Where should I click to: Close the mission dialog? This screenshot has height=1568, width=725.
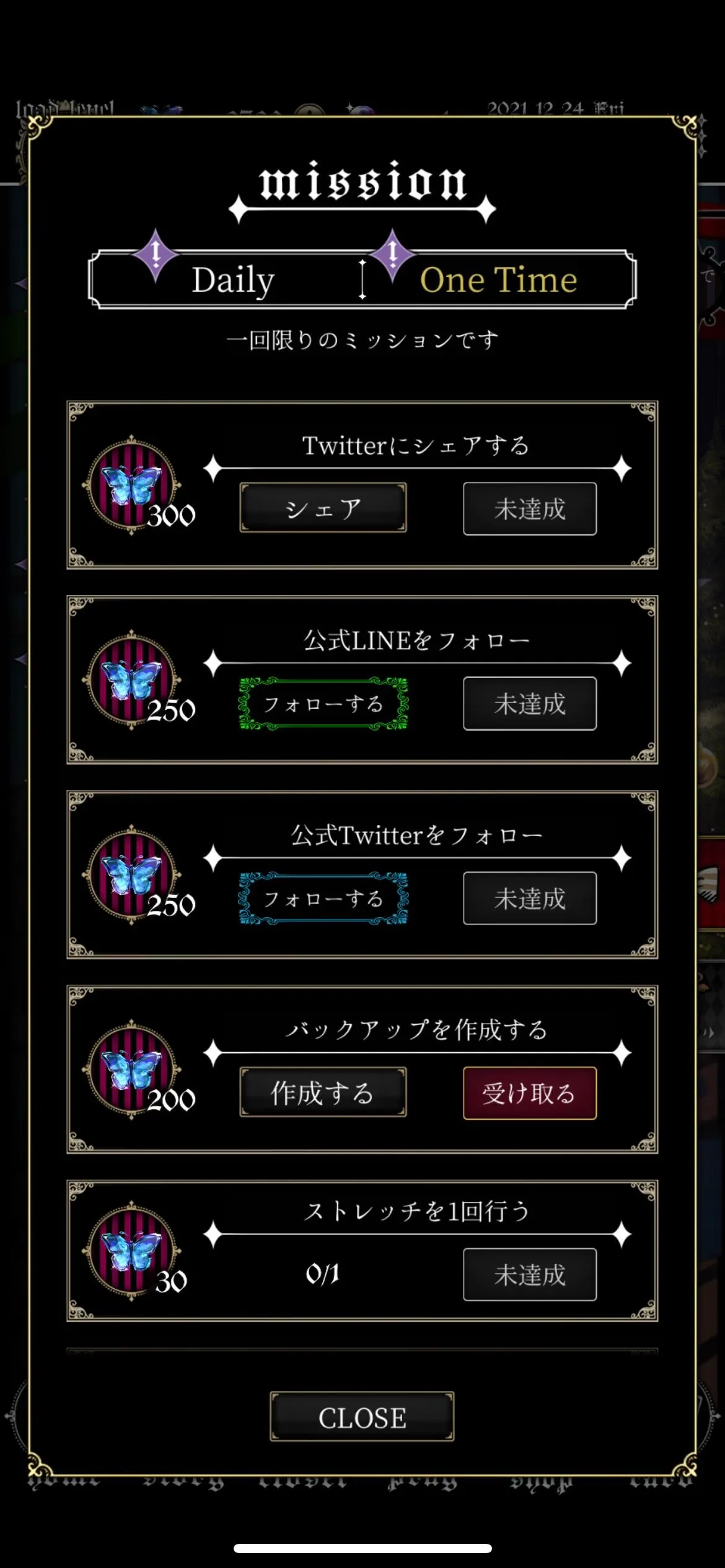tap(362, 1418)
